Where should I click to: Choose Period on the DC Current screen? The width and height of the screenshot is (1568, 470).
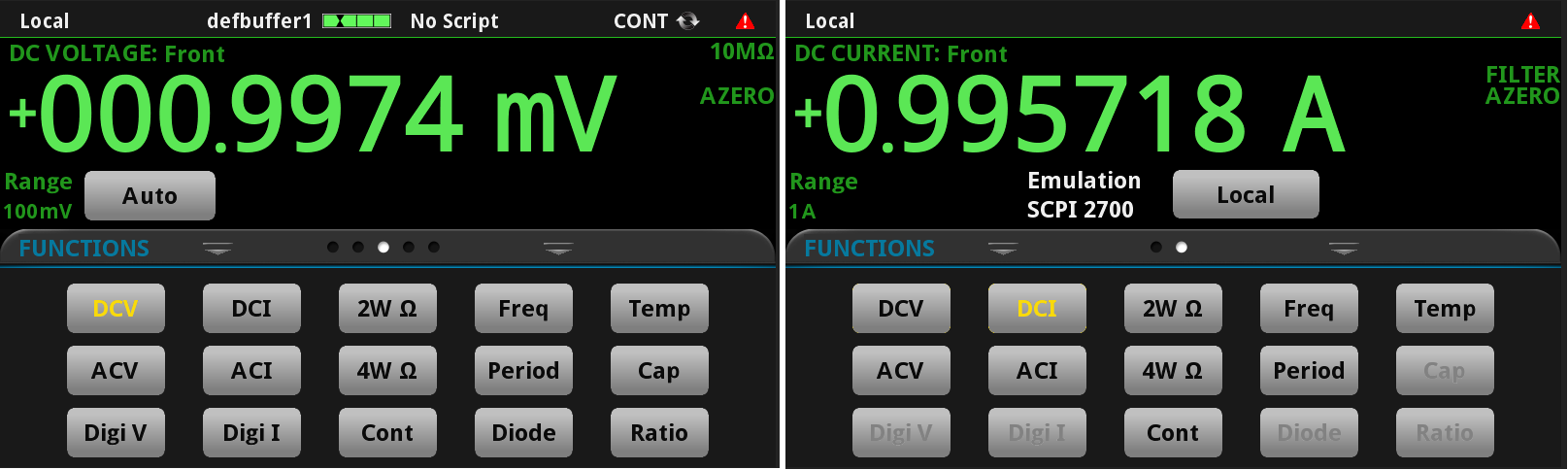point(1308,371)
